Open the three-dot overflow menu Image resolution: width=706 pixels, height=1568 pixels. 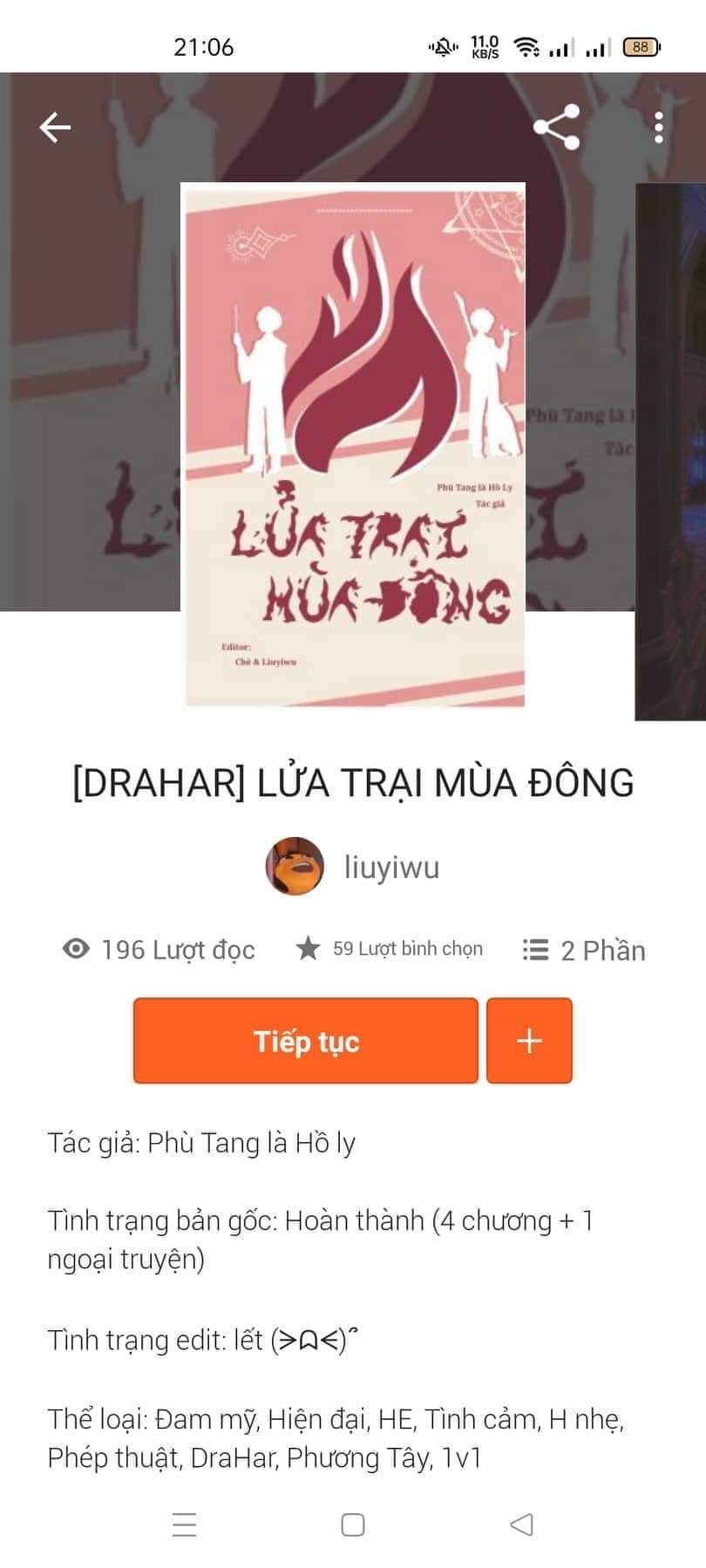(659, 127)
